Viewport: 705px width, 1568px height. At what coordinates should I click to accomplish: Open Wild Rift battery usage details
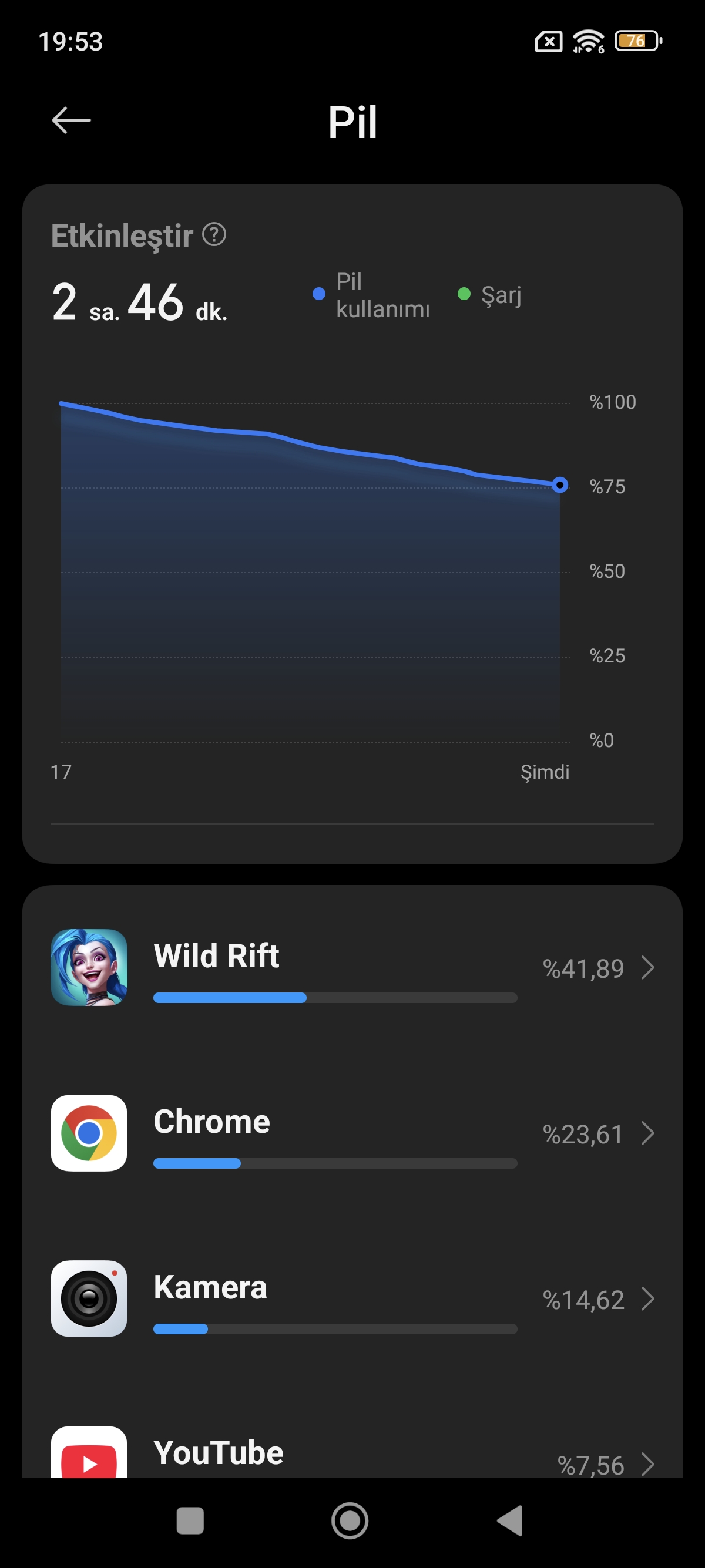click(352, 967)
